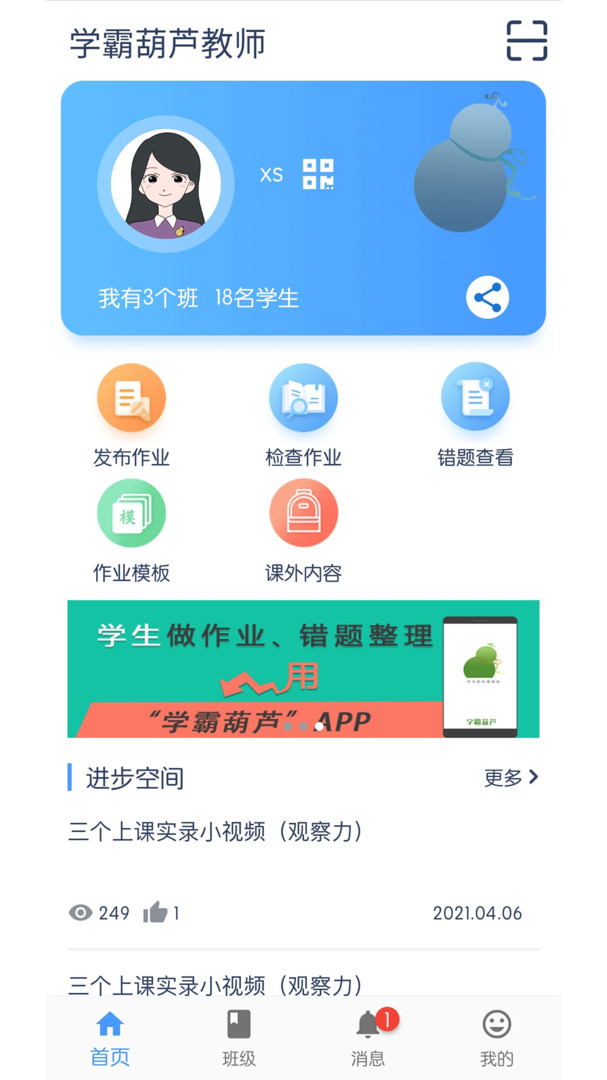Open the 学霸葫芦 APP banner

[x=303, y=669]
